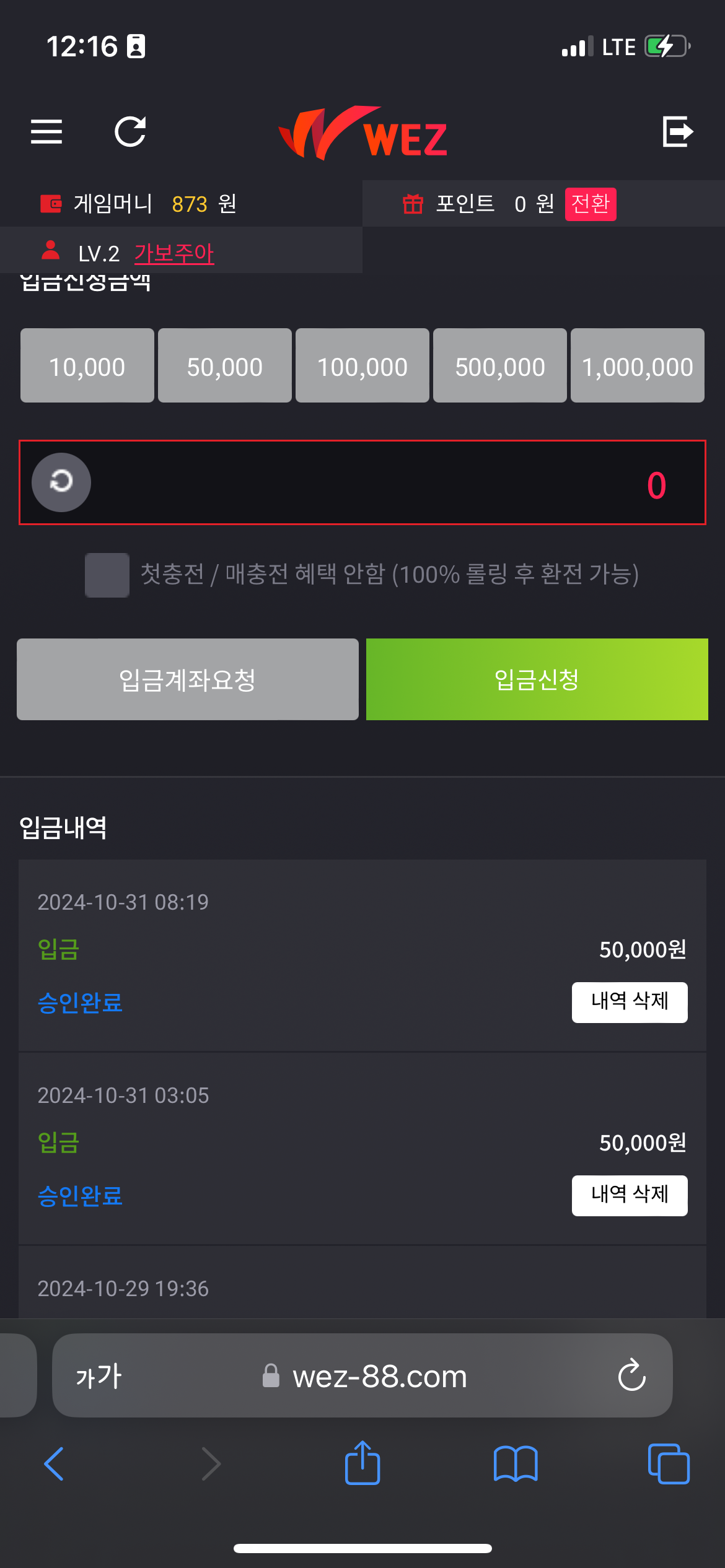Image resolution: width=725 pixels, height=1568 pixels.
Task: Open the 가보주아 username link
Action: click(174, 253)
